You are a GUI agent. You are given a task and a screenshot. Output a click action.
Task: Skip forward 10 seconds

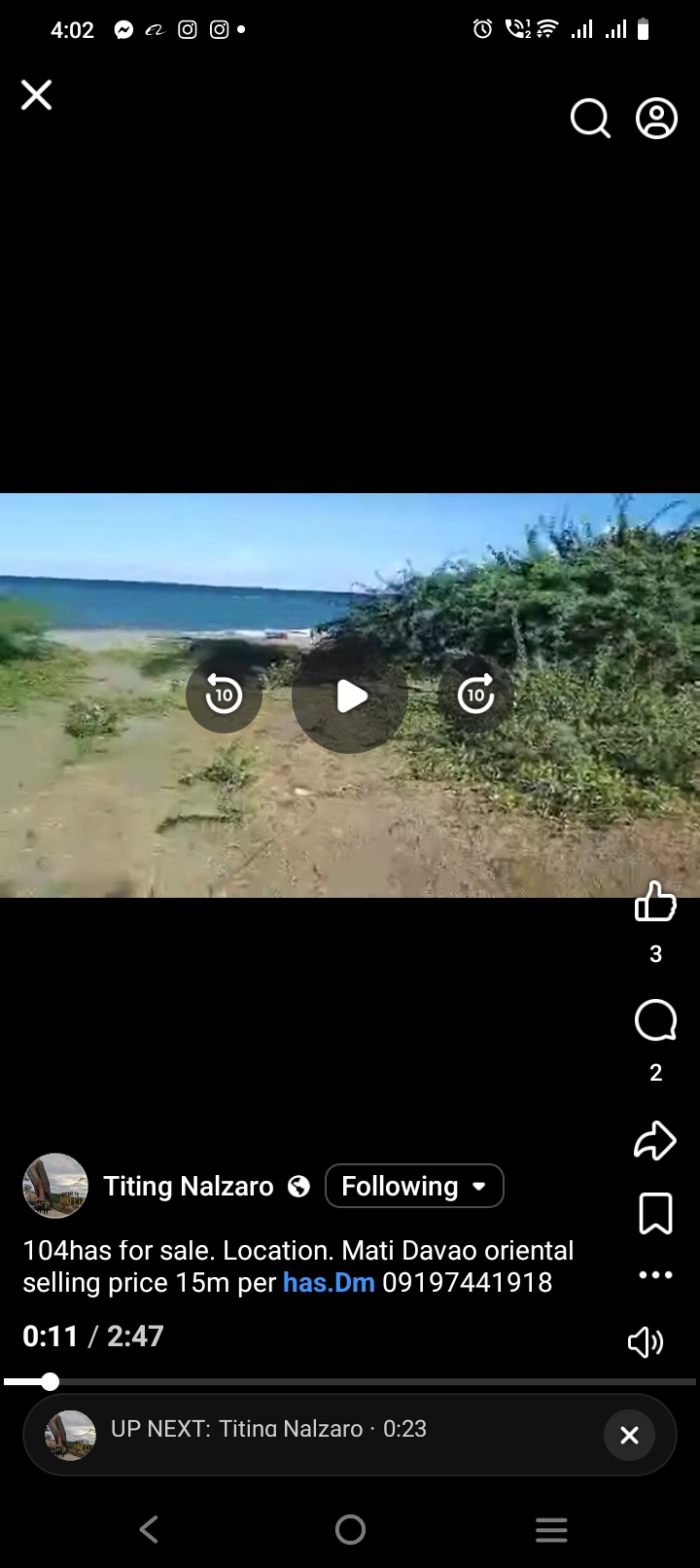pyautogui.click(x=475, y=695)
